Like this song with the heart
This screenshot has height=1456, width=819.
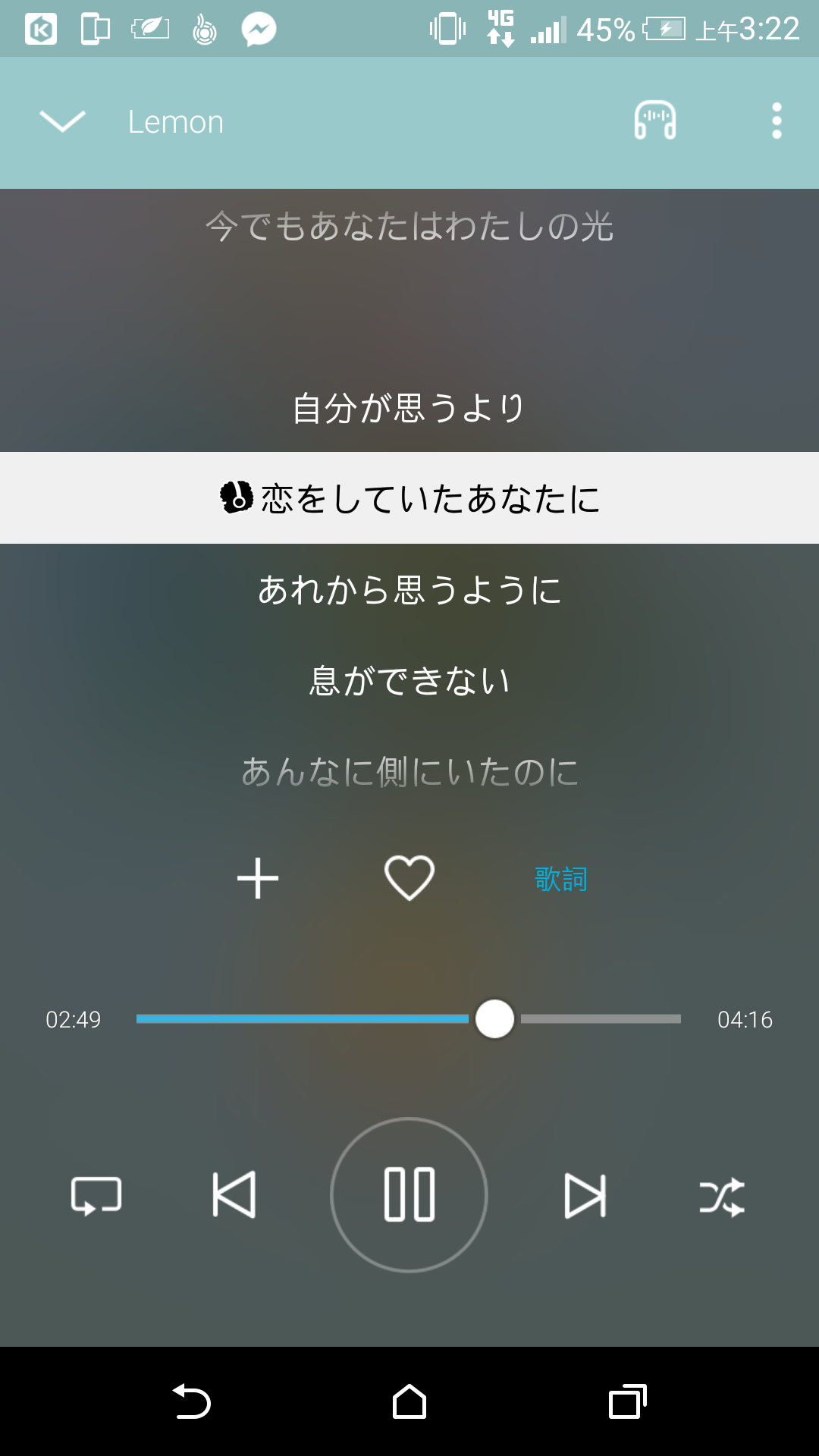coord(409,878)
